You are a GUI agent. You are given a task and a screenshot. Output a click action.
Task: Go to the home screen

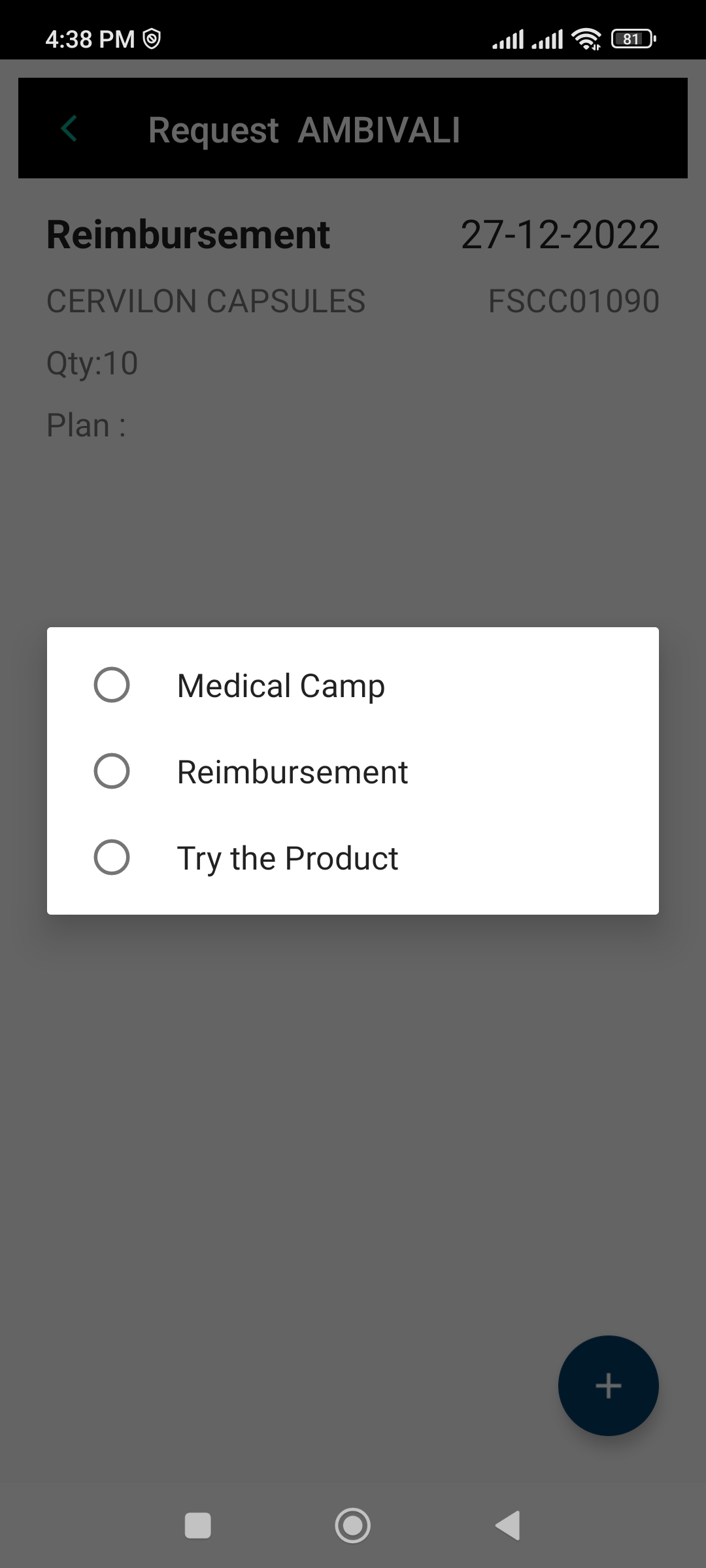[352, 1526]
